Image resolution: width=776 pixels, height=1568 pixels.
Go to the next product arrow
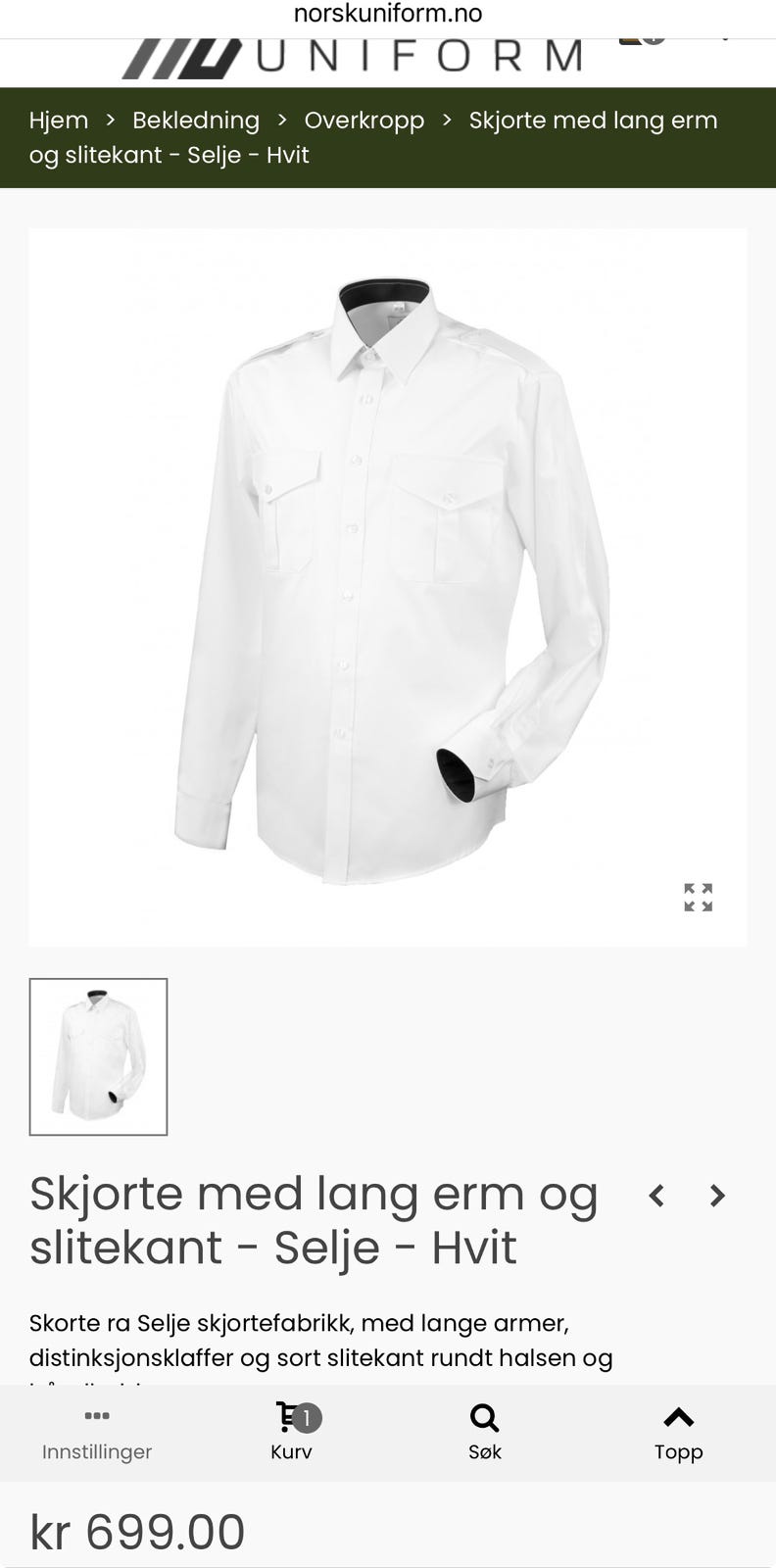718,1196
